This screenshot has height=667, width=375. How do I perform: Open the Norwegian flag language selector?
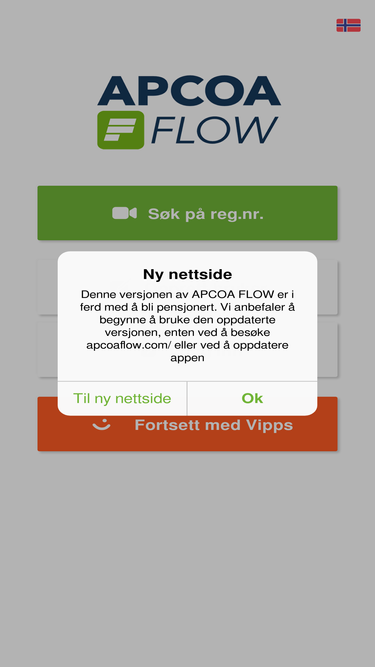348,26
